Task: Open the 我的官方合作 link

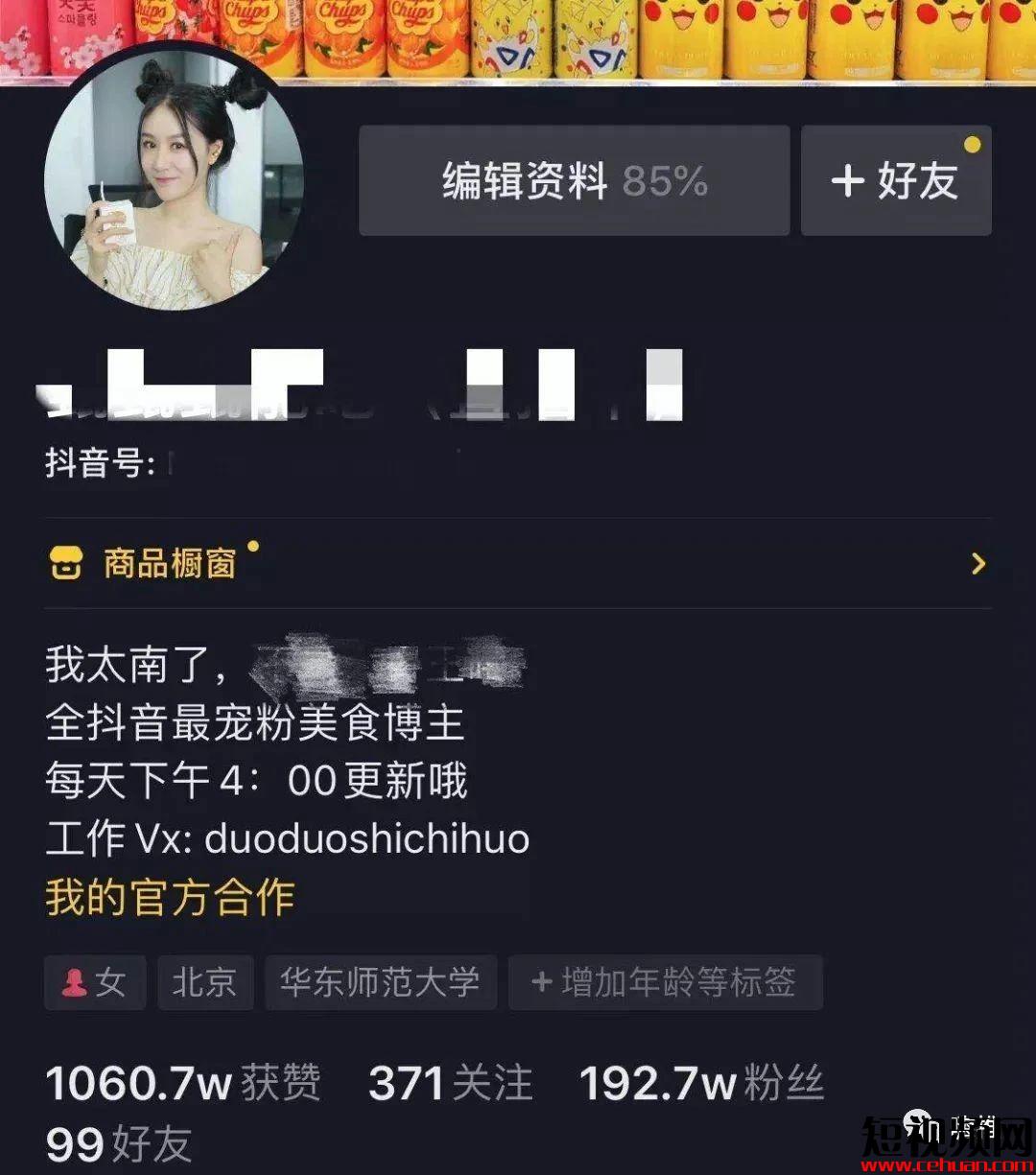Action: pyautogui.click(x=170, y=898)
